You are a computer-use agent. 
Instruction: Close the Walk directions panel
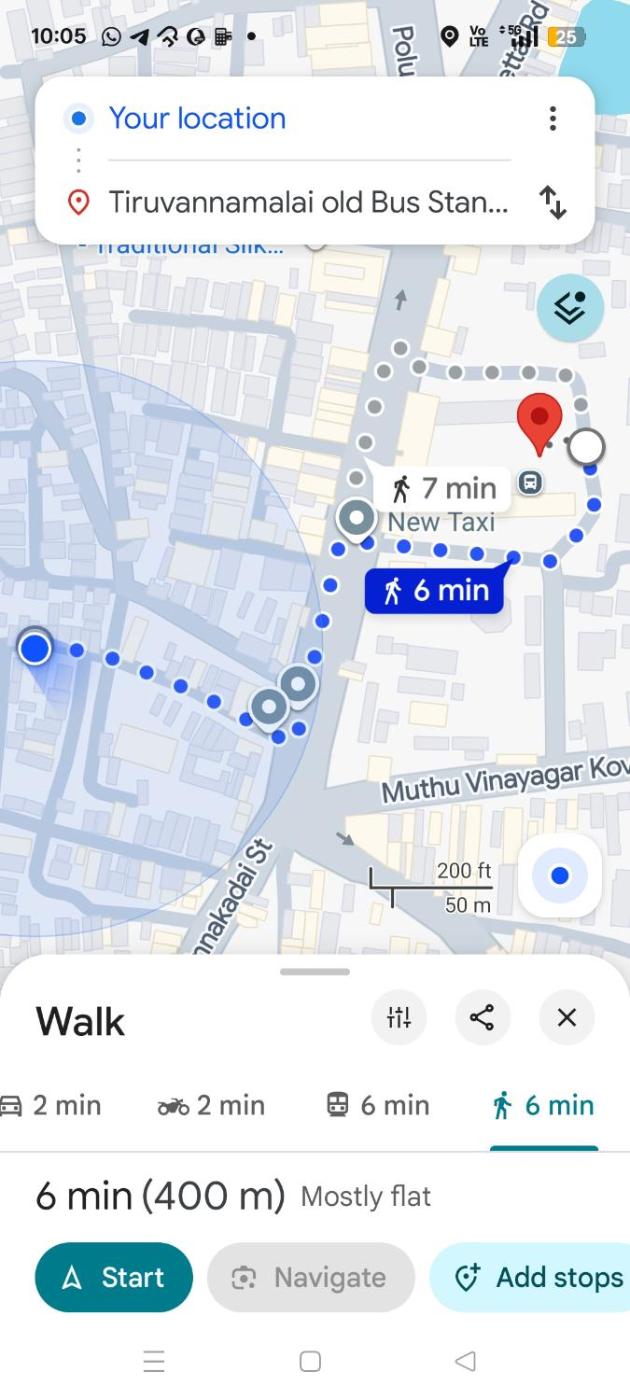click(566, 1018)
